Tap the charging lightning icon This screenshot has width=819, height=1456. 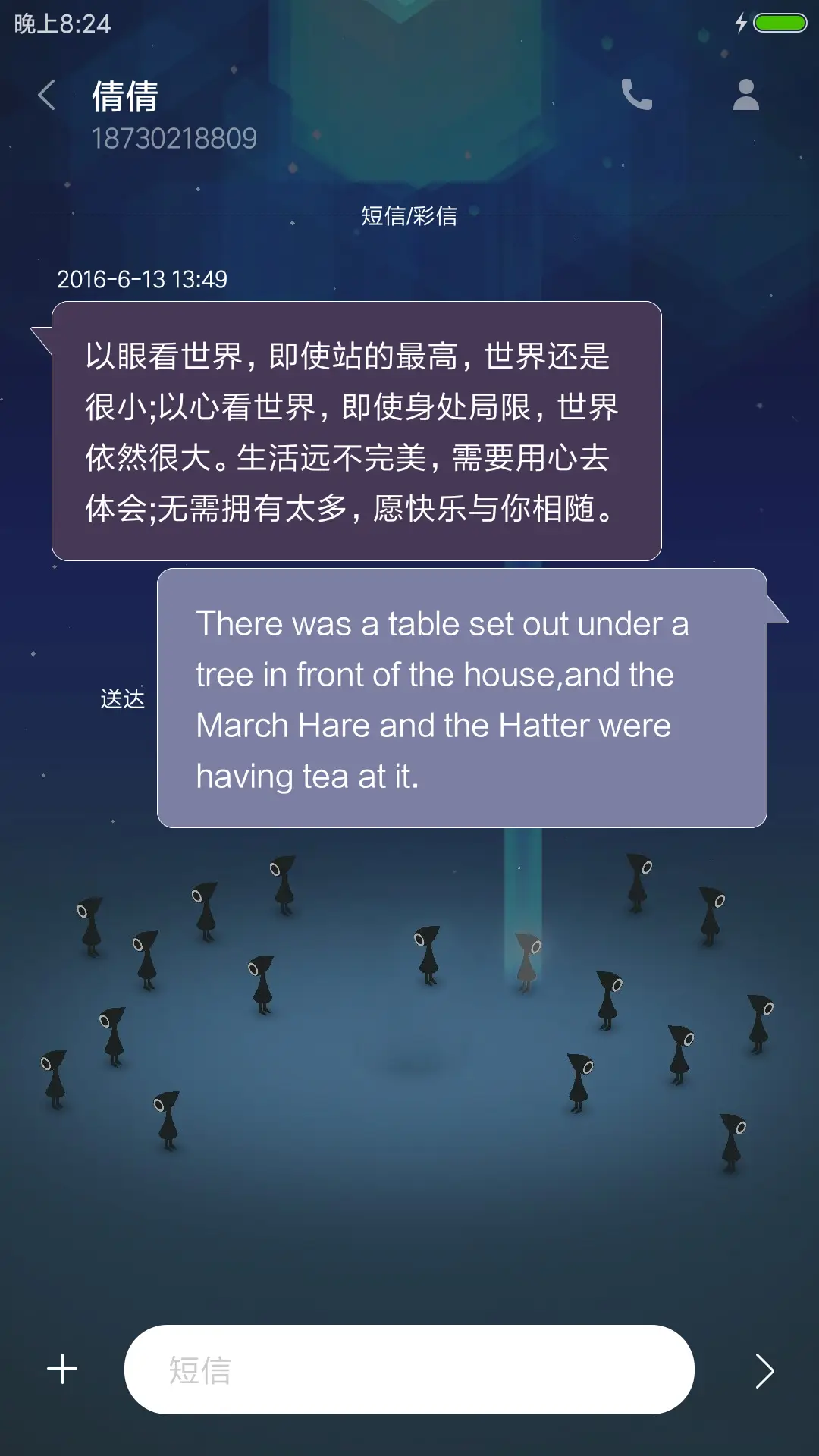coord(741,23)
